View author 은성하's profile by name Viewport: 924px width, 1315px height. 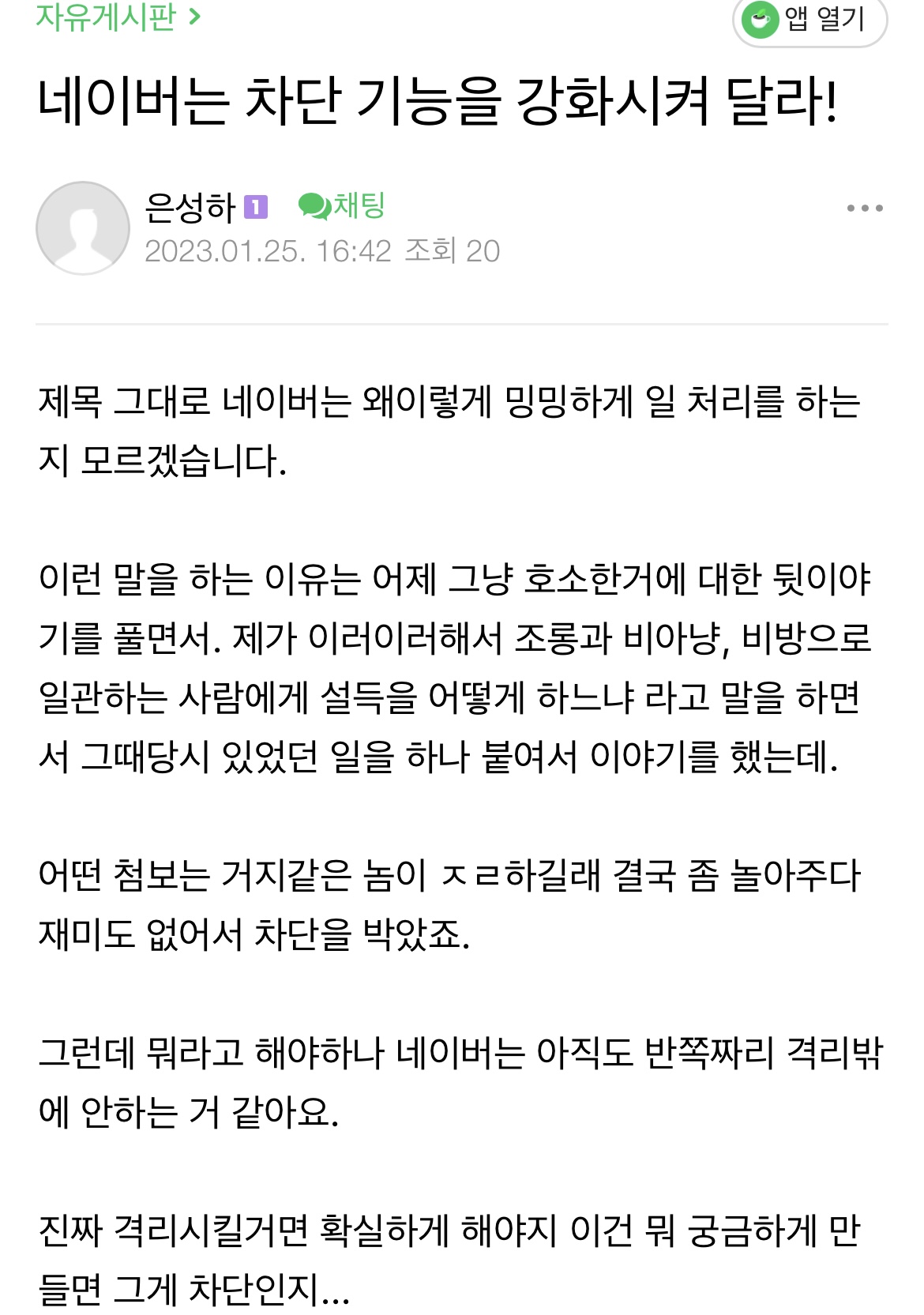pyautogui.click(x=190, y=207)
